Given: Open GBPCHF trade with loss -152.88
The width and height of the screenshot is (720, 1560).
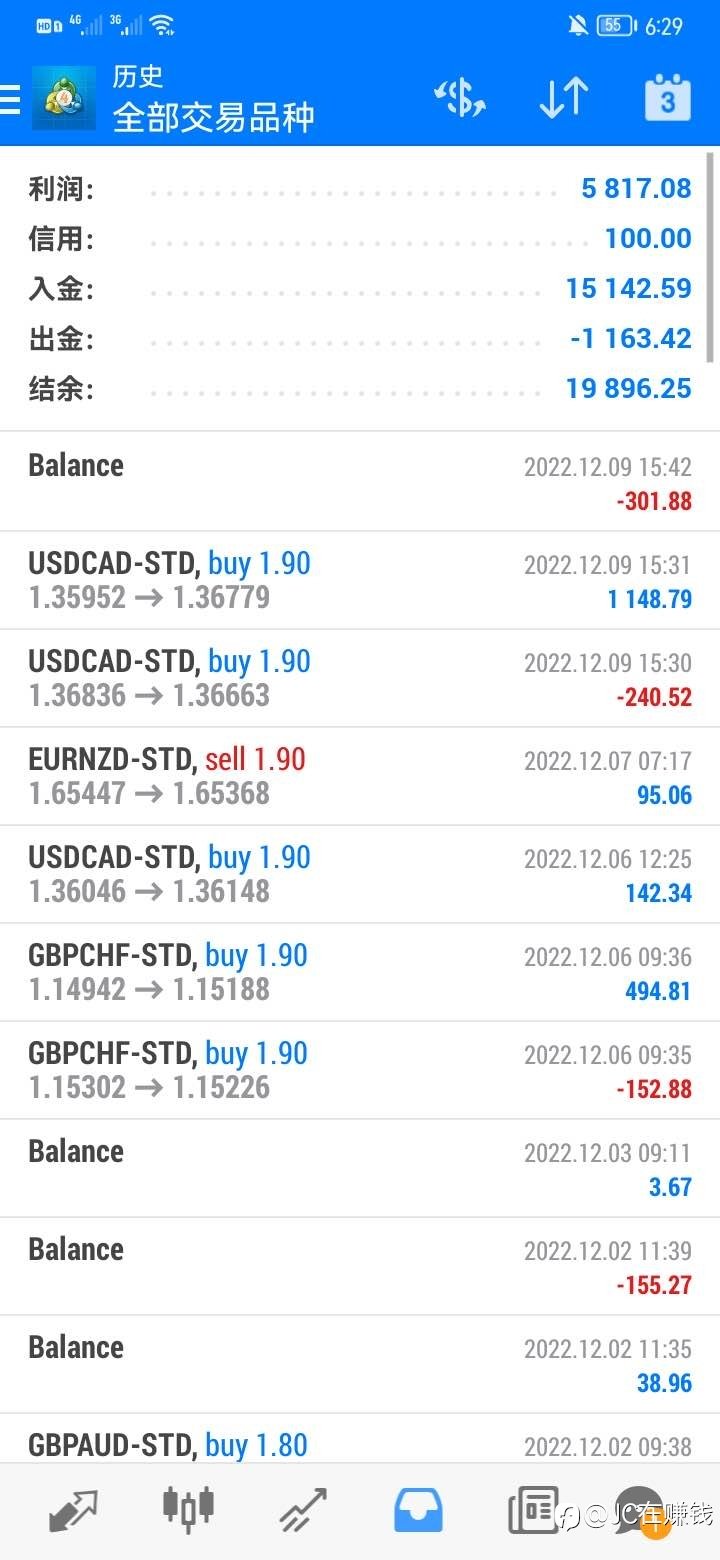Looking at the screenshot, I should point(360,1070).
